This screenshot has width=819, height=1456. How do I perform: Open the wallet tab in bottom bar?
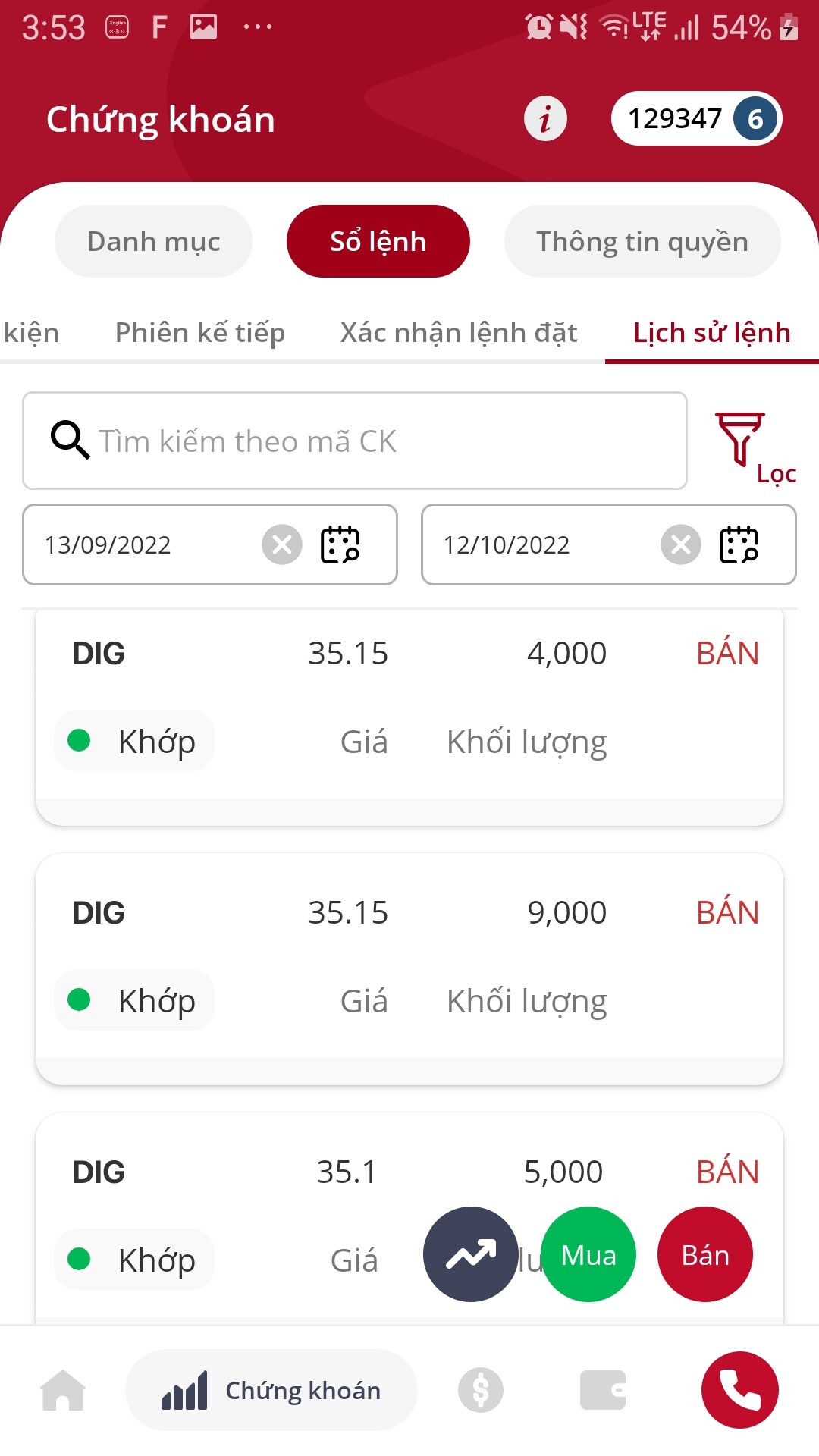pos(603,1390)
